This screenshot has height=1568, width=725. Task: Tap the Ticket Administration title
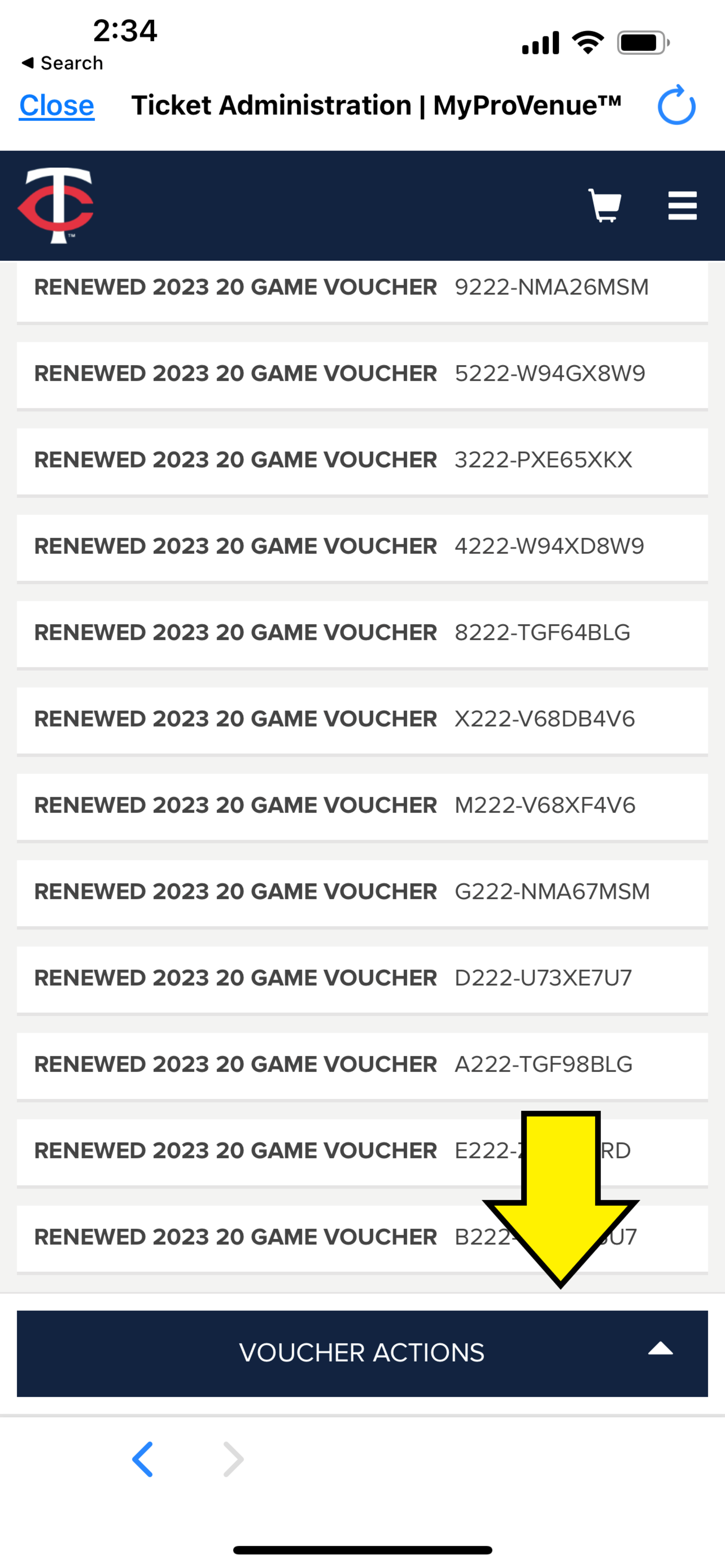point(377,105)
